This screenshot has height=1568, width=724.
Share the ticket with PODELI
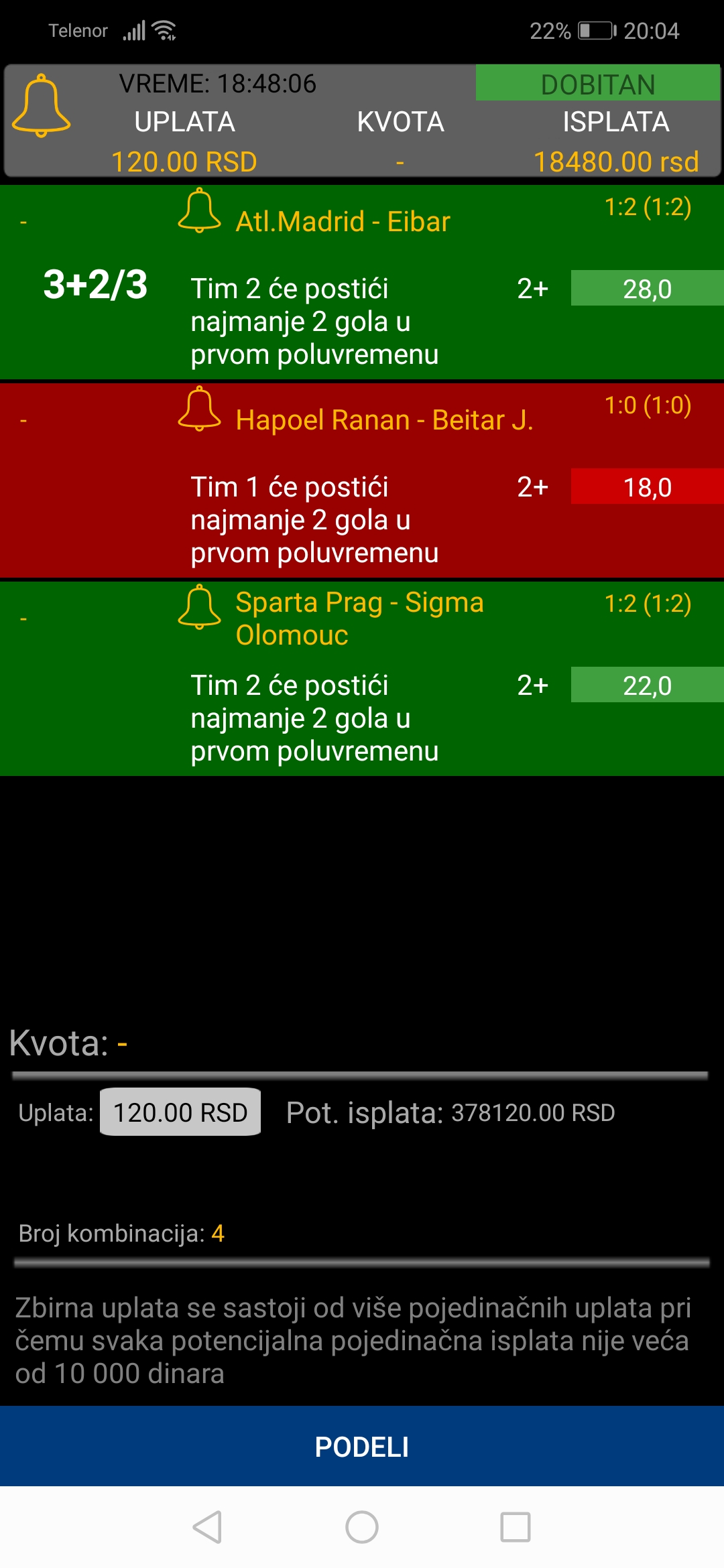coord(362,1446)
